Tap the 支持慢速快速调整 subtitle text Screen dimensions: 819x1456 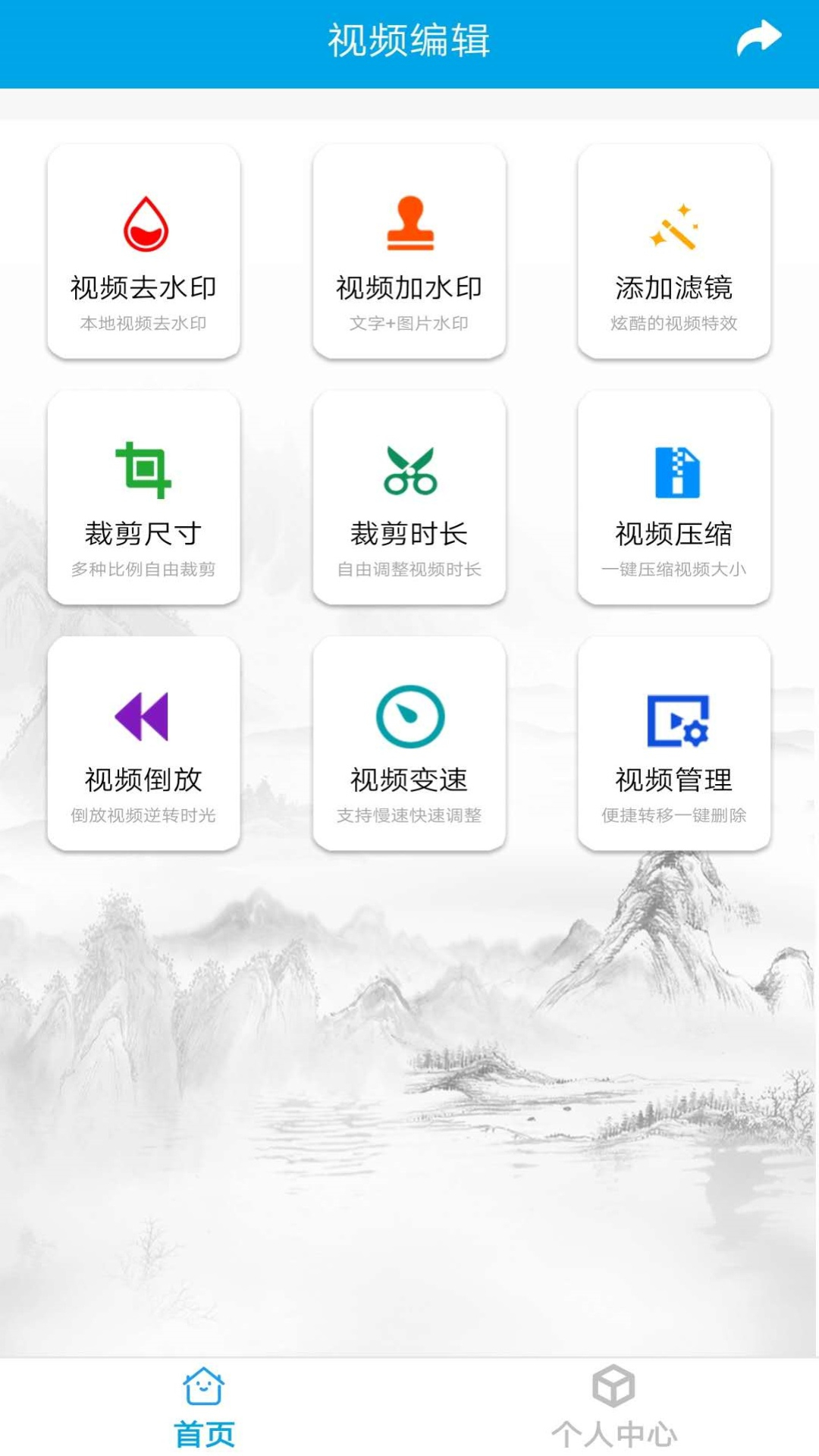pyautogui.click(x=409, y=817)
